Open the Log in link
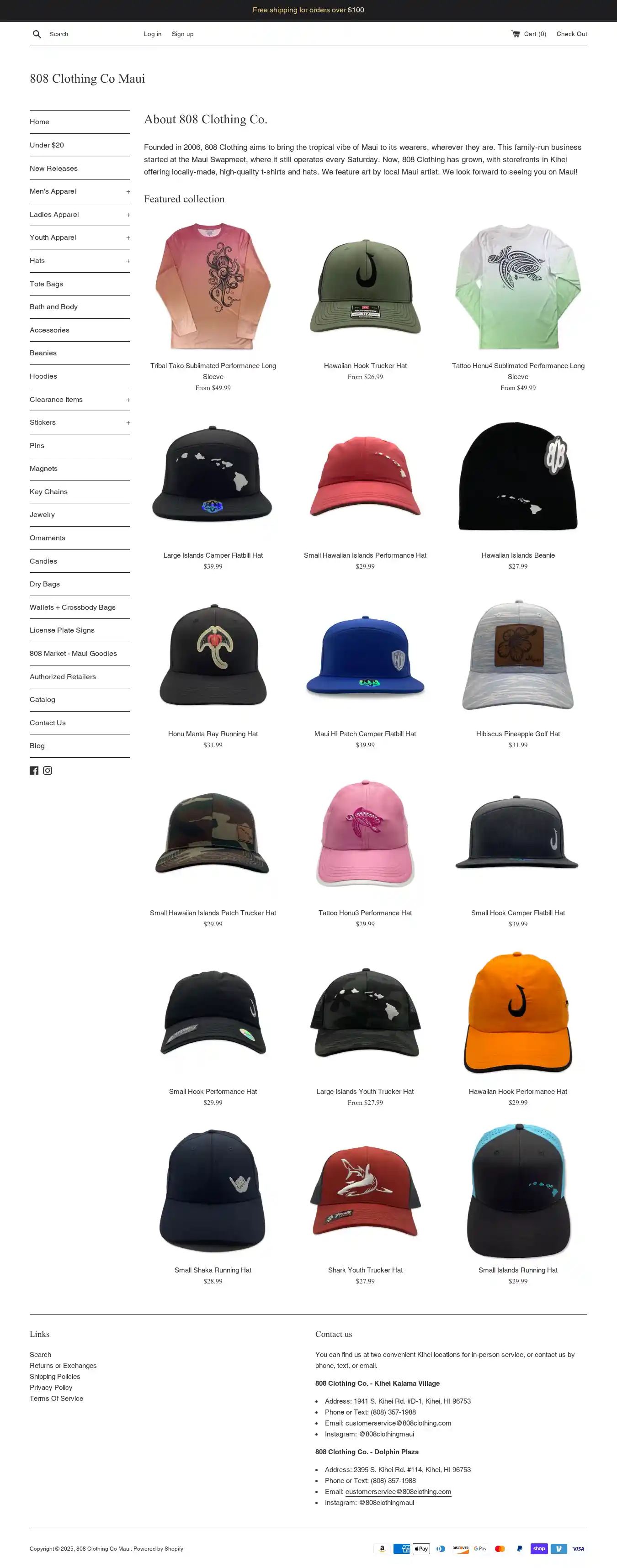 coord(152,34)
